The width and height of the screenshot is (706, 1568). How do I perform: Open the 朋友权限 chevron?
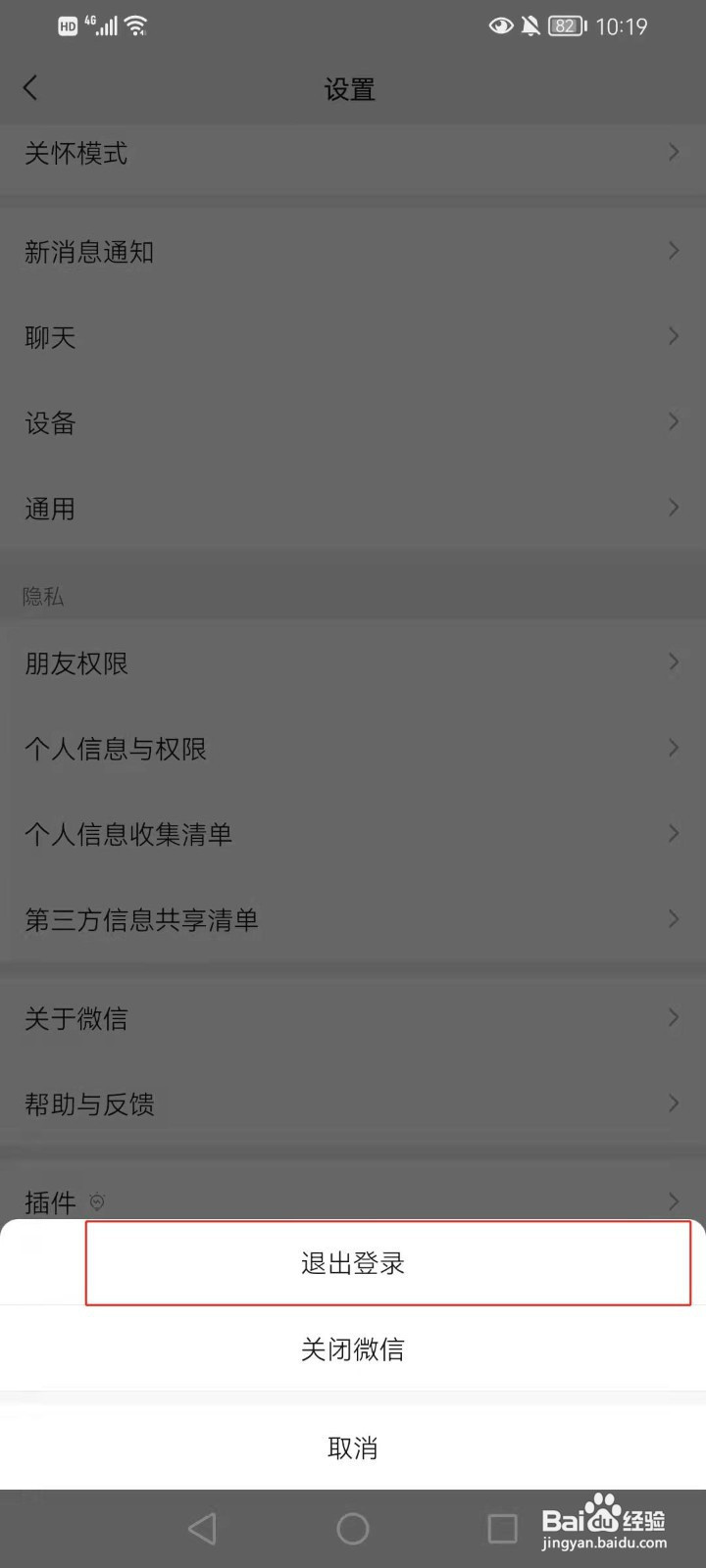[x=674, y=661]
